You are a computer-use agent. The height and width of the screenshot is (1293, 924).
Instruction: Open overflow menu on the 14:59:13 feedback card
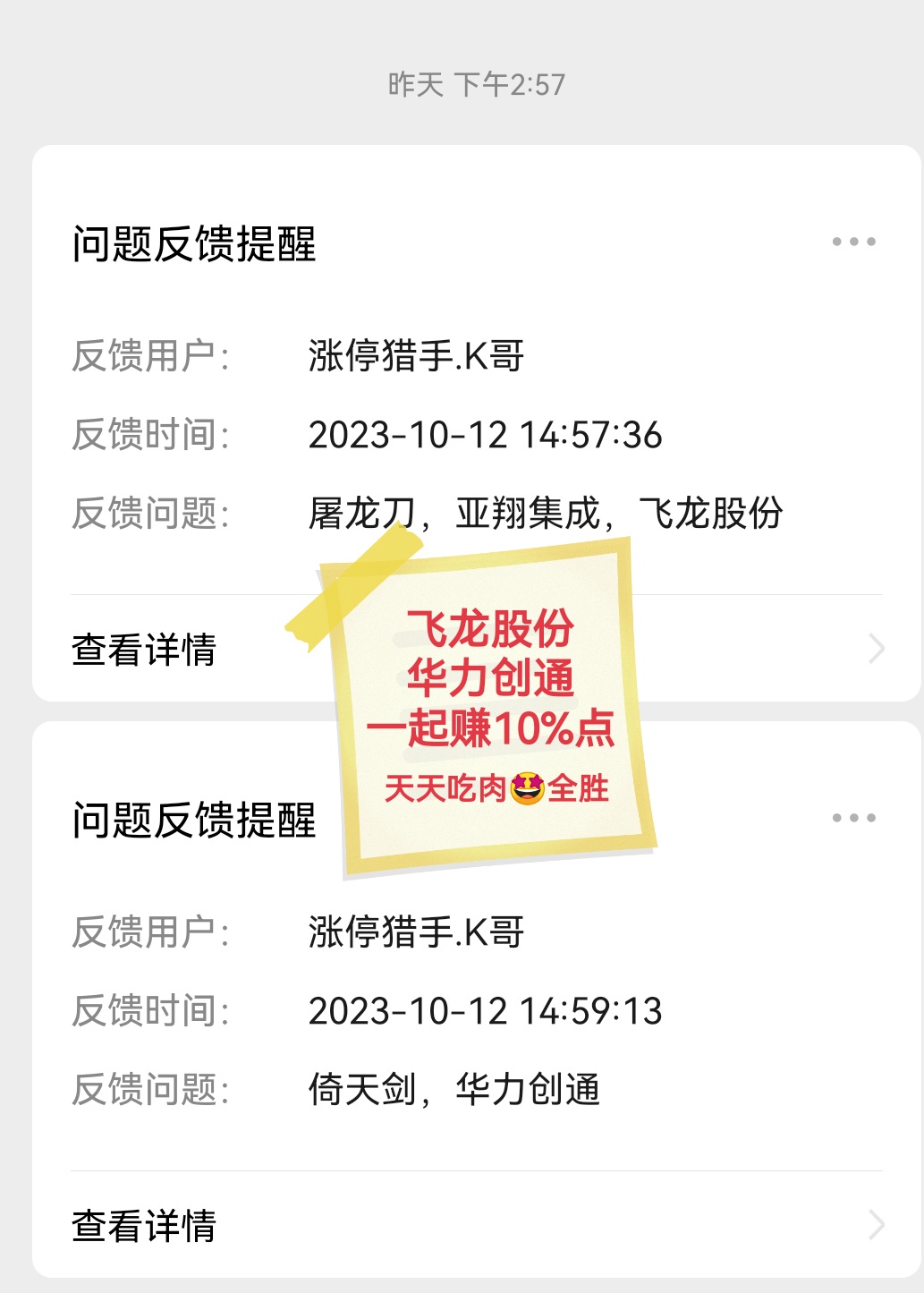point(853,818)
